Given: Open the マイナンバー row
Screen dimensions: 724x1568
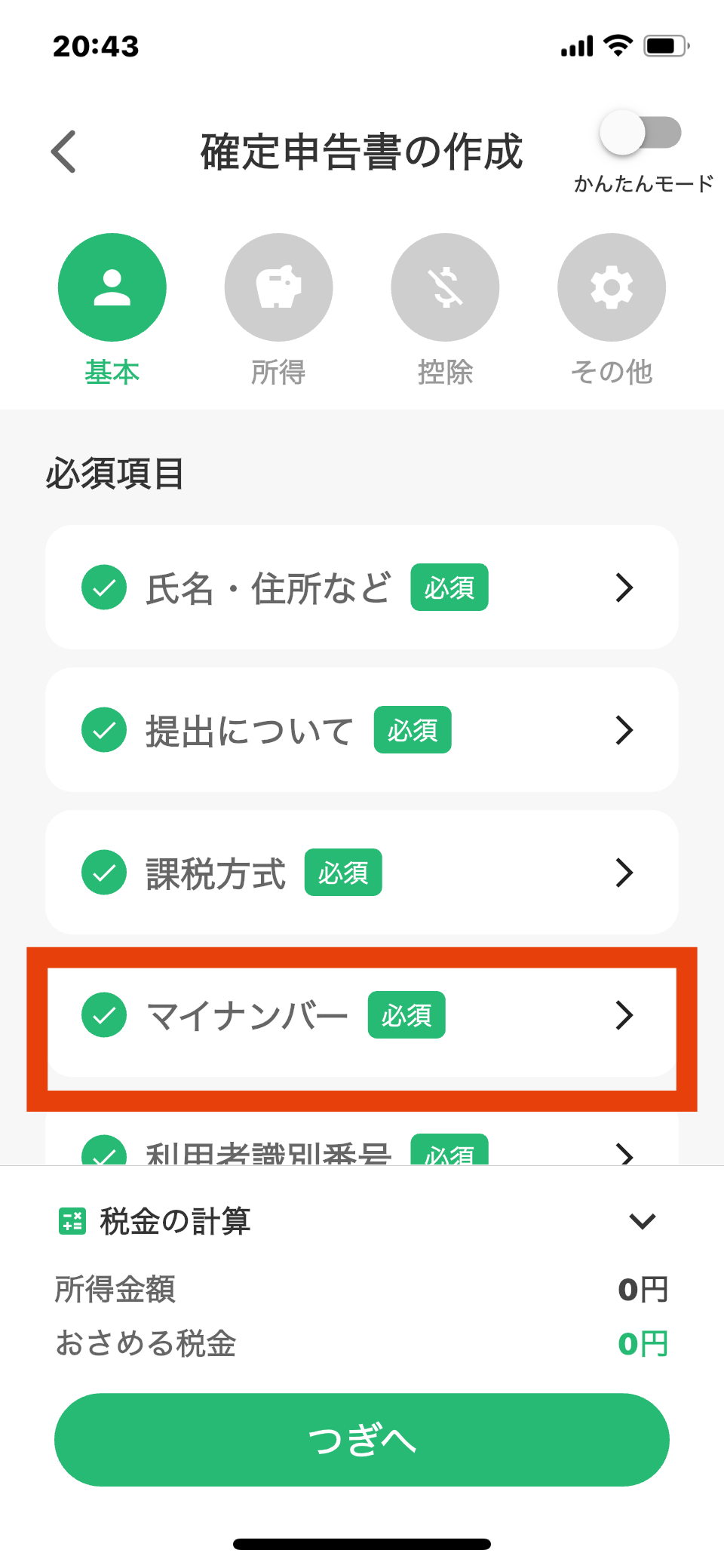Looking at the screenshot, I should 362,1015.
